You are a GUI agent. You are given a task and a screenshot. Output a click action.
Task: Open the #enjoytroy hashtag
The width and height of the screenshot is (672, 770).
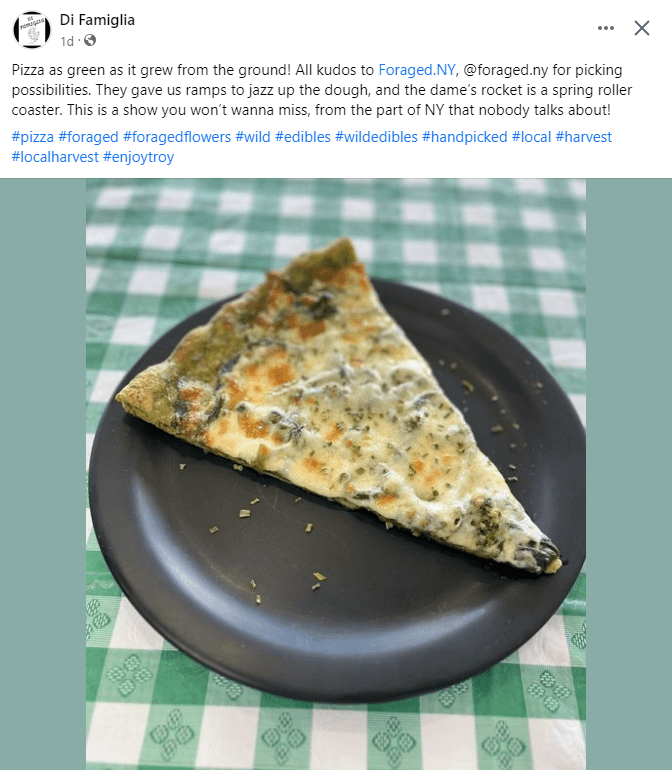(138, 157)
